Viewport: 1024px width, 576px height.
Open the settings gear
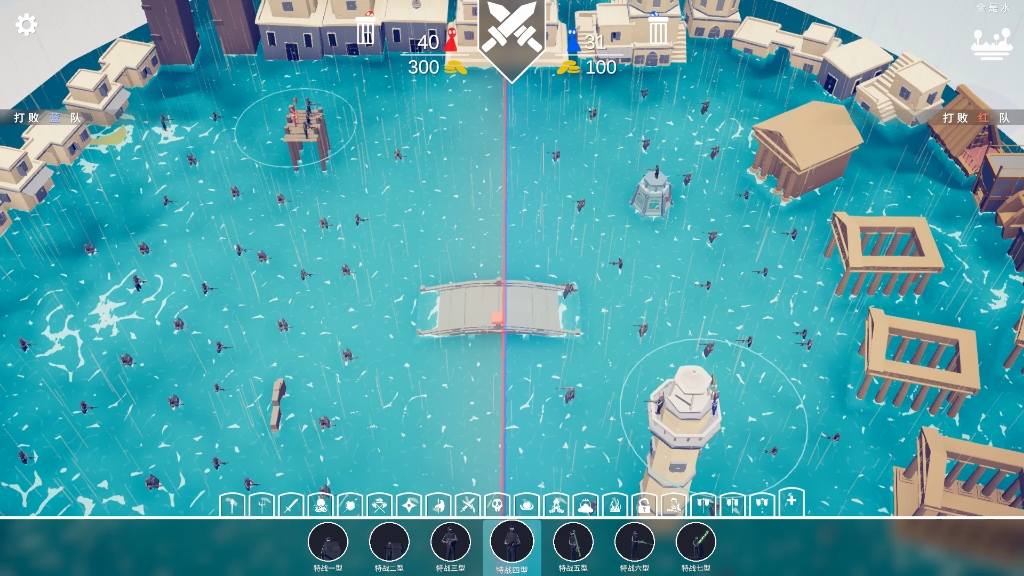pyautogui.click(x=26, y=25)
